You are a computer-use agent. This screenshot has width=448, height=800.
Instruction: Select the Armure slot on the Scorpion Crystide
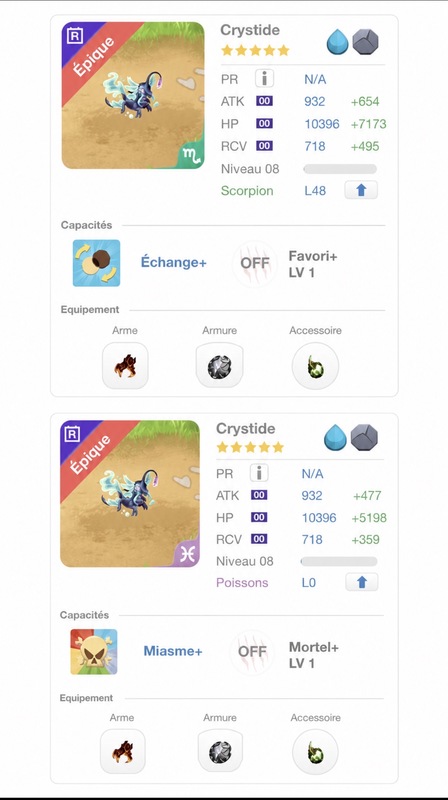click(219, 366)
